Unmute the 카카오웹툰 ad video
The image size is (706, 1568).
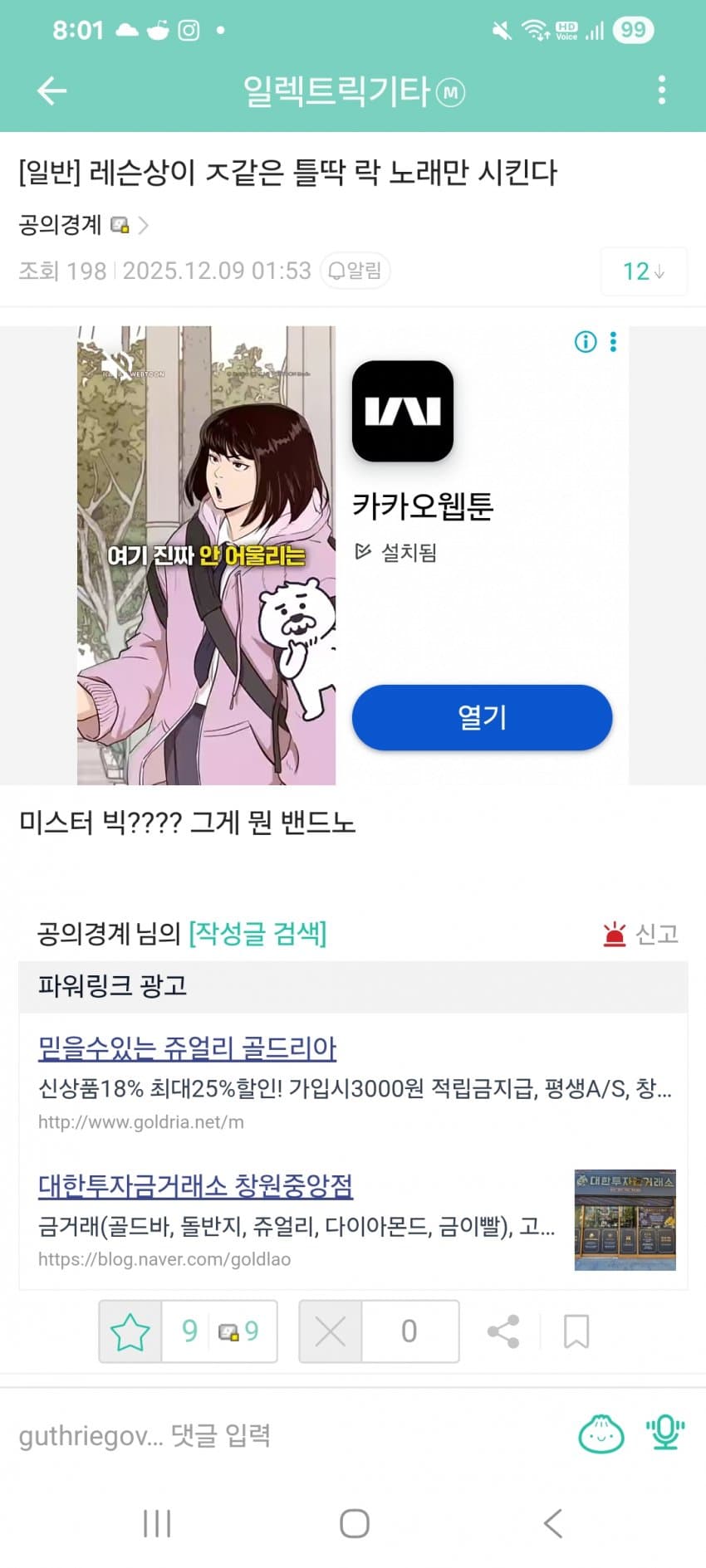[119, 365]
